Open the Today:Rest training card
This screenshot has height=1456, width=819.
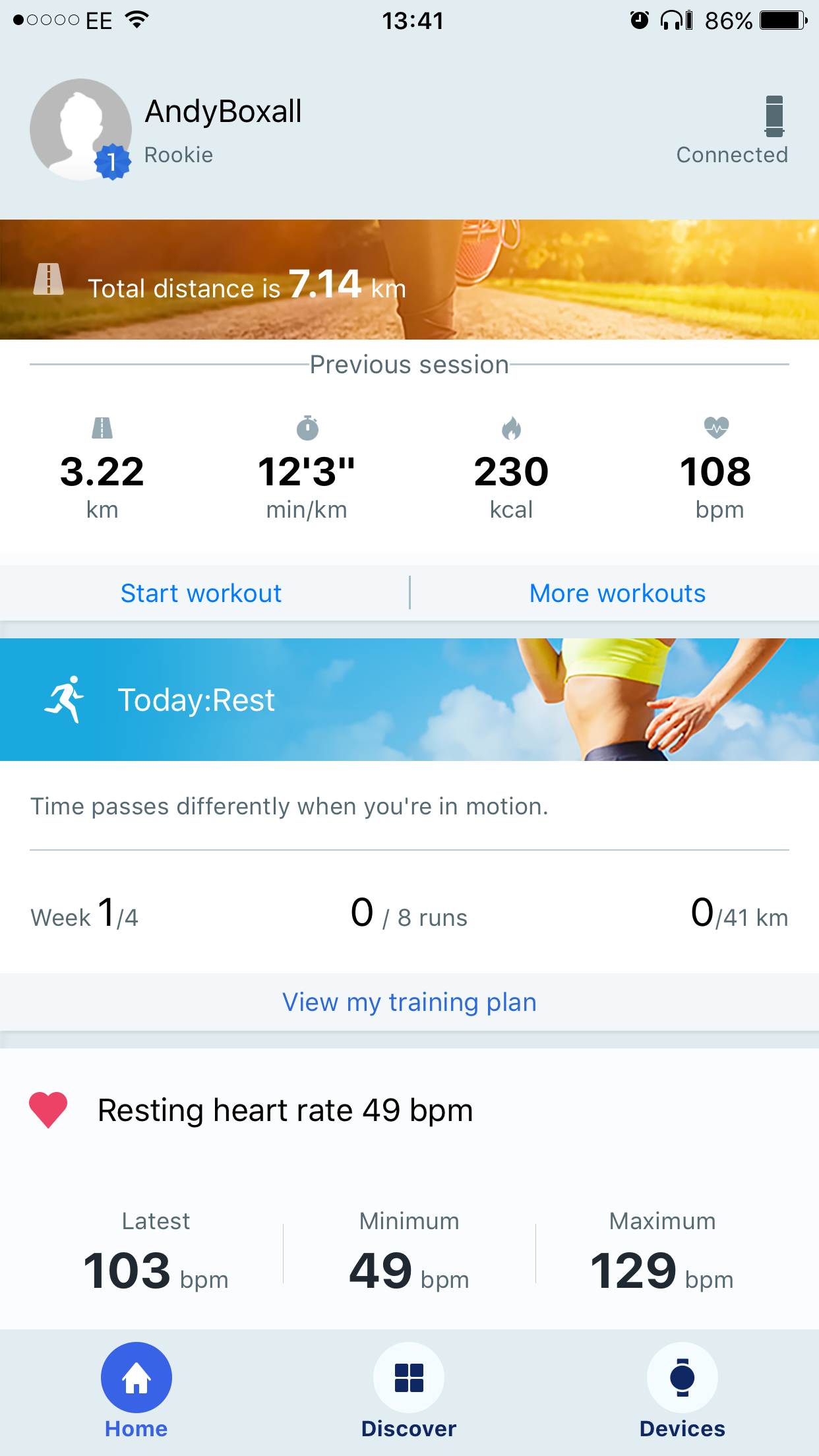pos(409,700)
